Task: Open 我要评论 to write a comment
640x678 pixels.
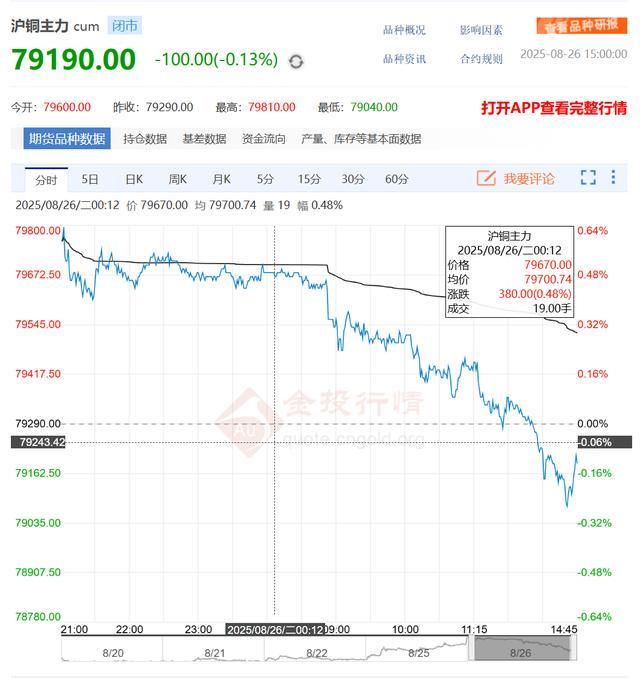Action: (x=516, y=178)
